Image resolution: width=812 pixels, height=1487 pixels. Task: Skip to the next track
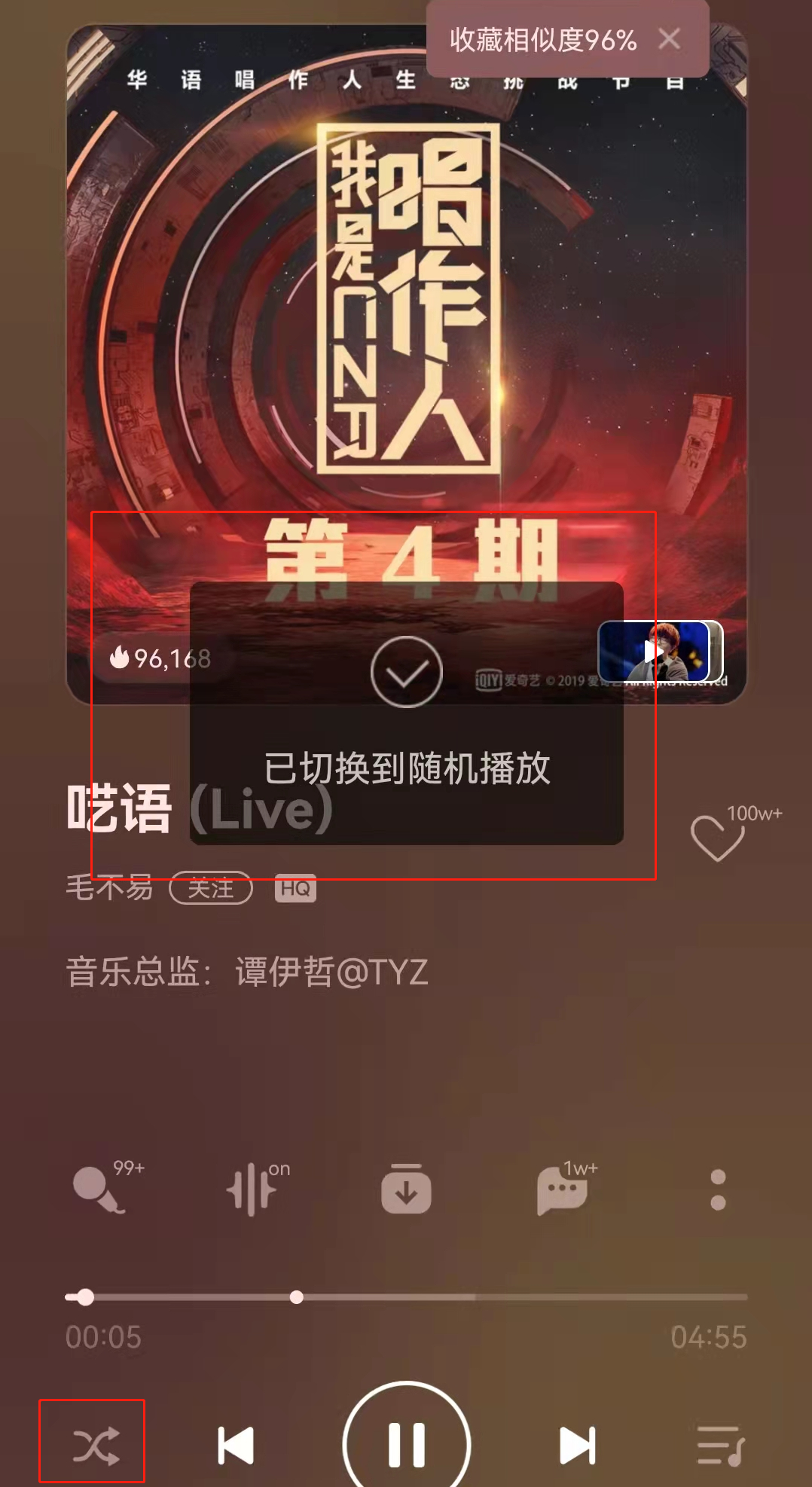[578, 1445]
